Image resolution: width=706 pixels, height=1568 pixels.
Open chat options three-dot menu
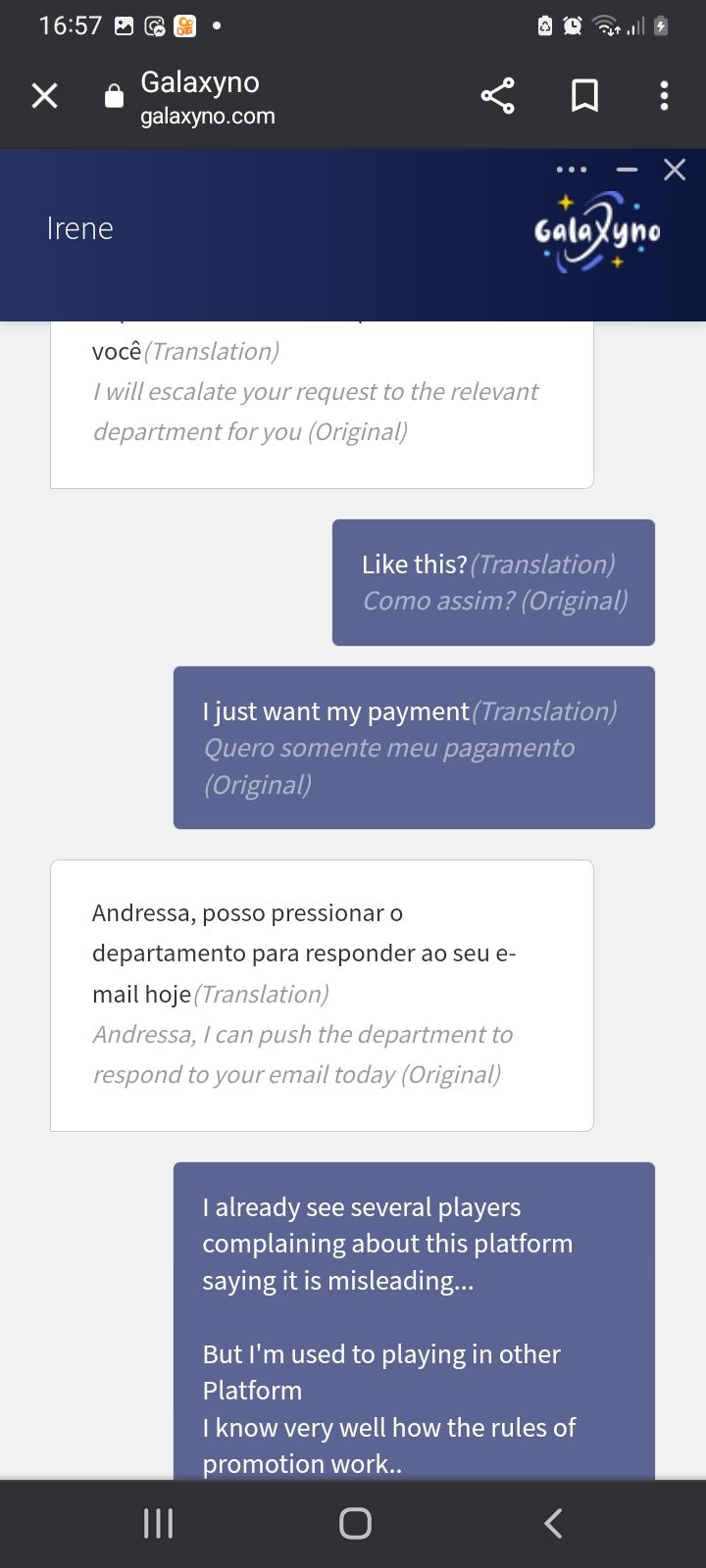[x=571, y=170]
